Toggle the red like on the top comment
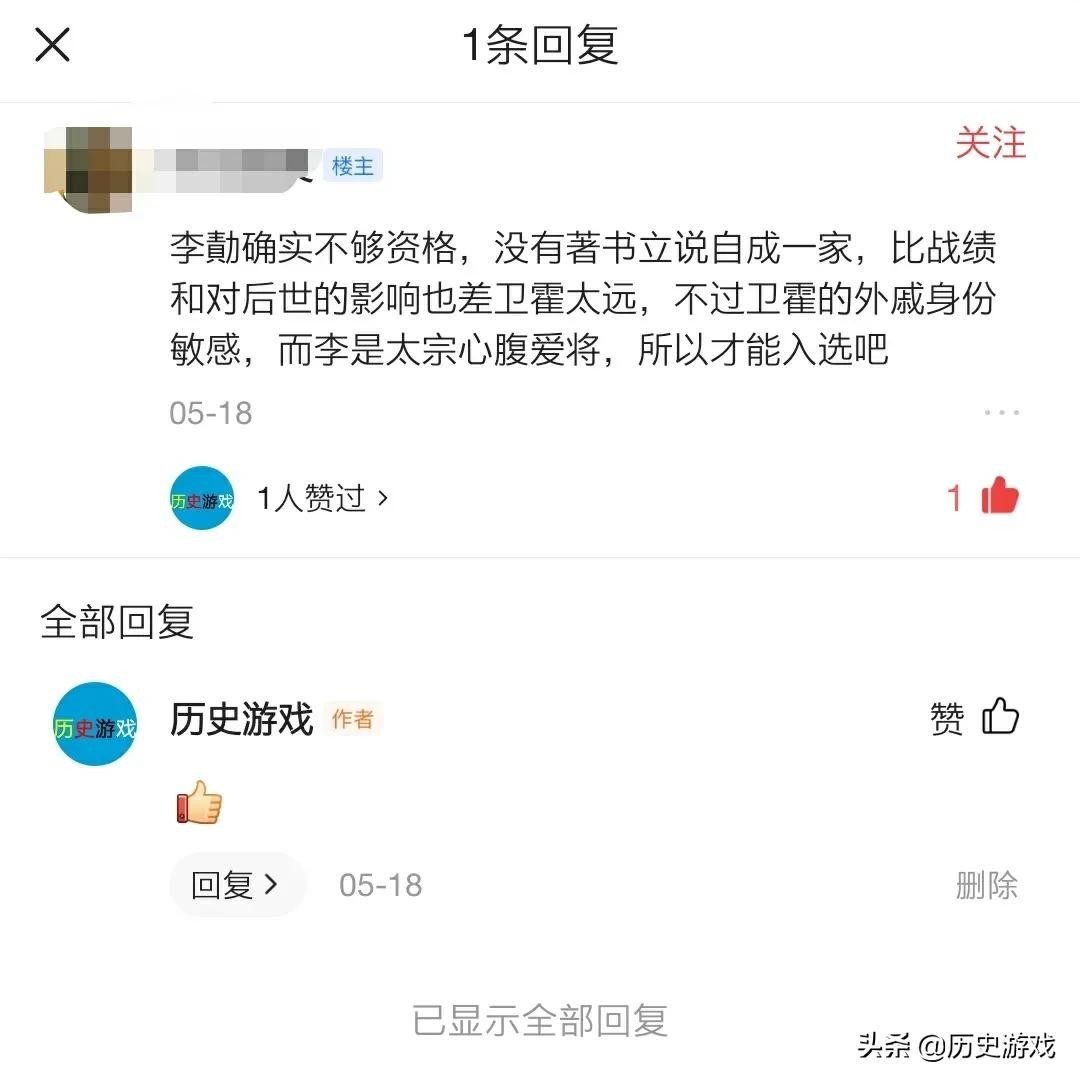Viewport: 1080px width, 1084px height. pyautogui.click(x=998, y=497)
